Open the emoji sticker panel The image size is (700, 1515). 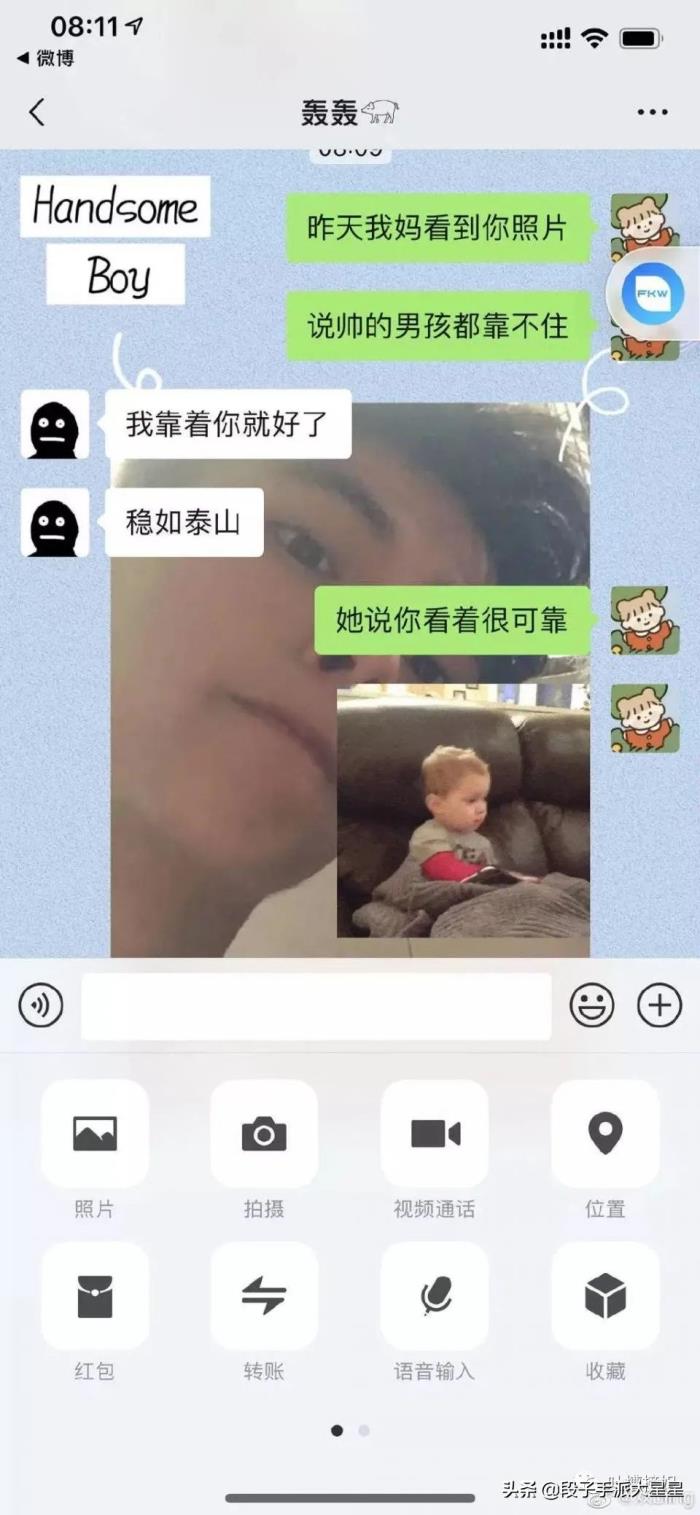tap(592, 1006)
